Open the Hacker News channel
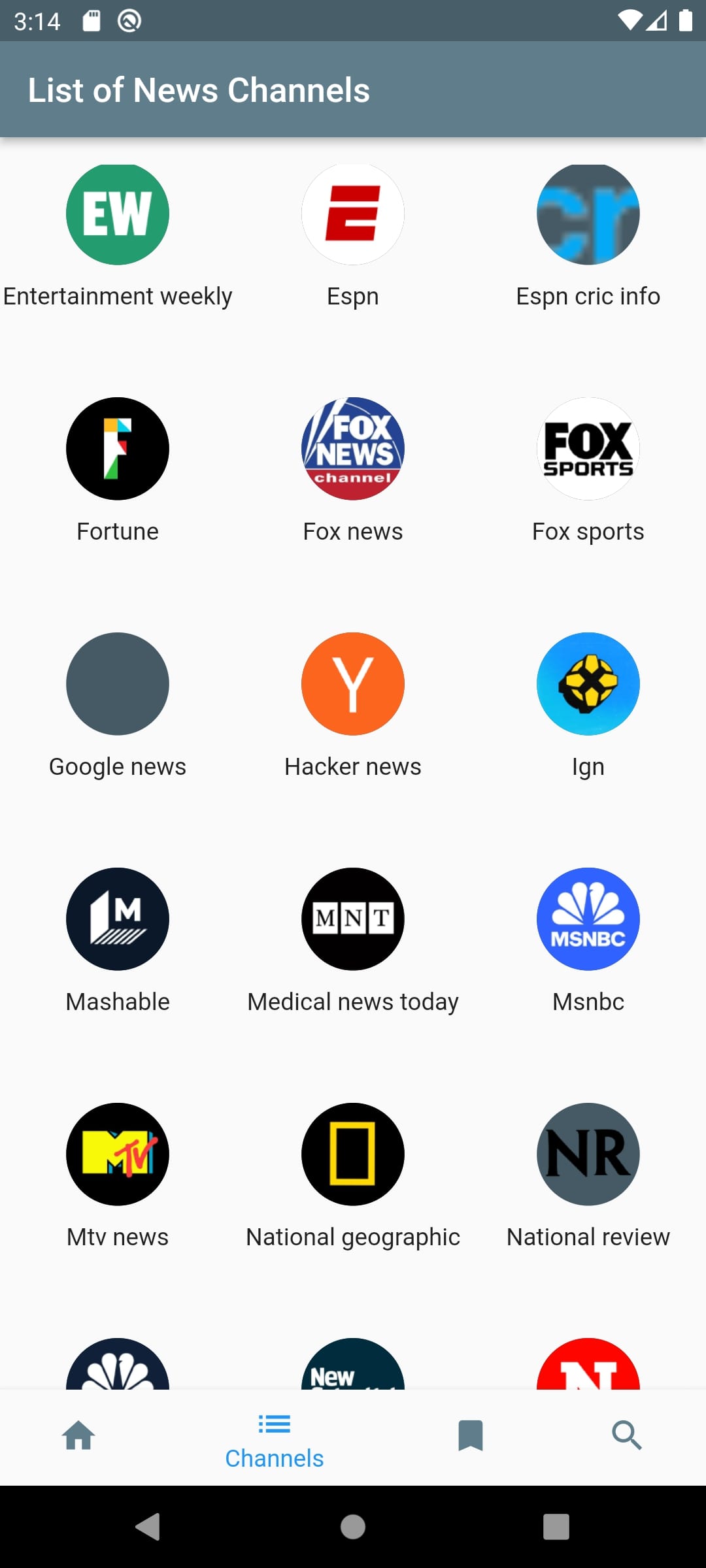 click(x=352, y=683)
